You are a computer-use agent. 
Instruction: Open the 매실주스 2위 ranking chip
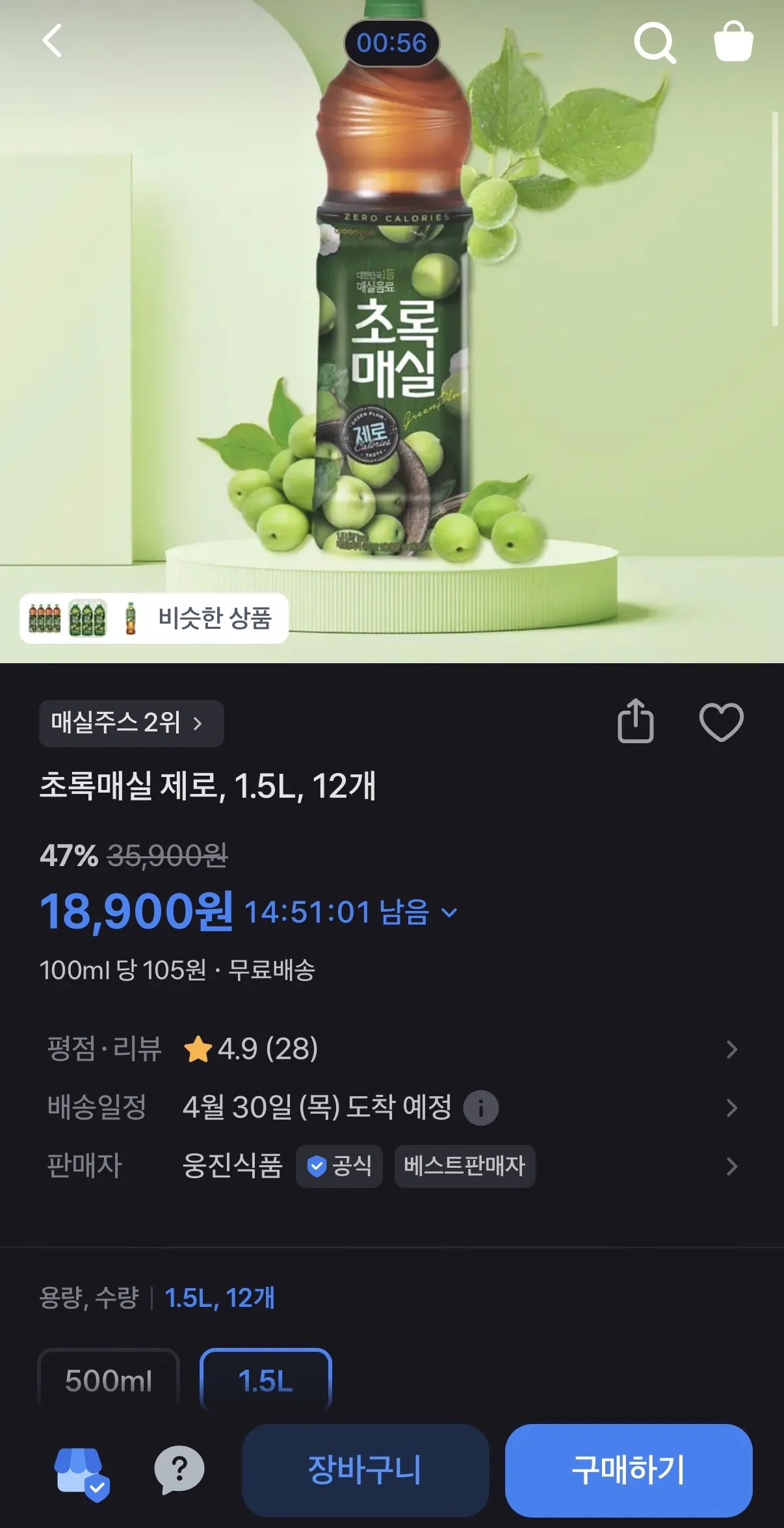[x=131, y=723]
